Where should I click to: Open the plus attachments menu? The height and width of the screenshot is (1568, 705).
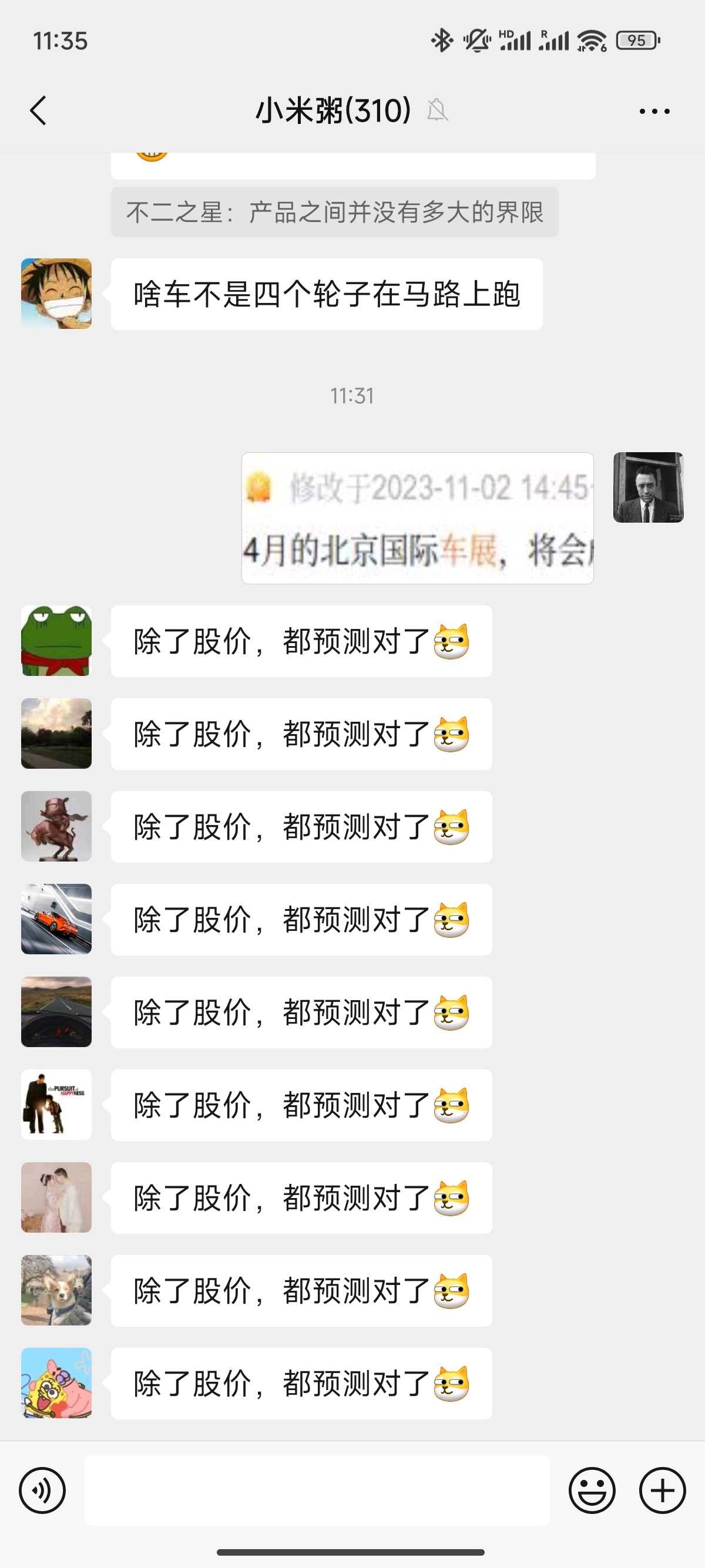tap(662, 1490)
